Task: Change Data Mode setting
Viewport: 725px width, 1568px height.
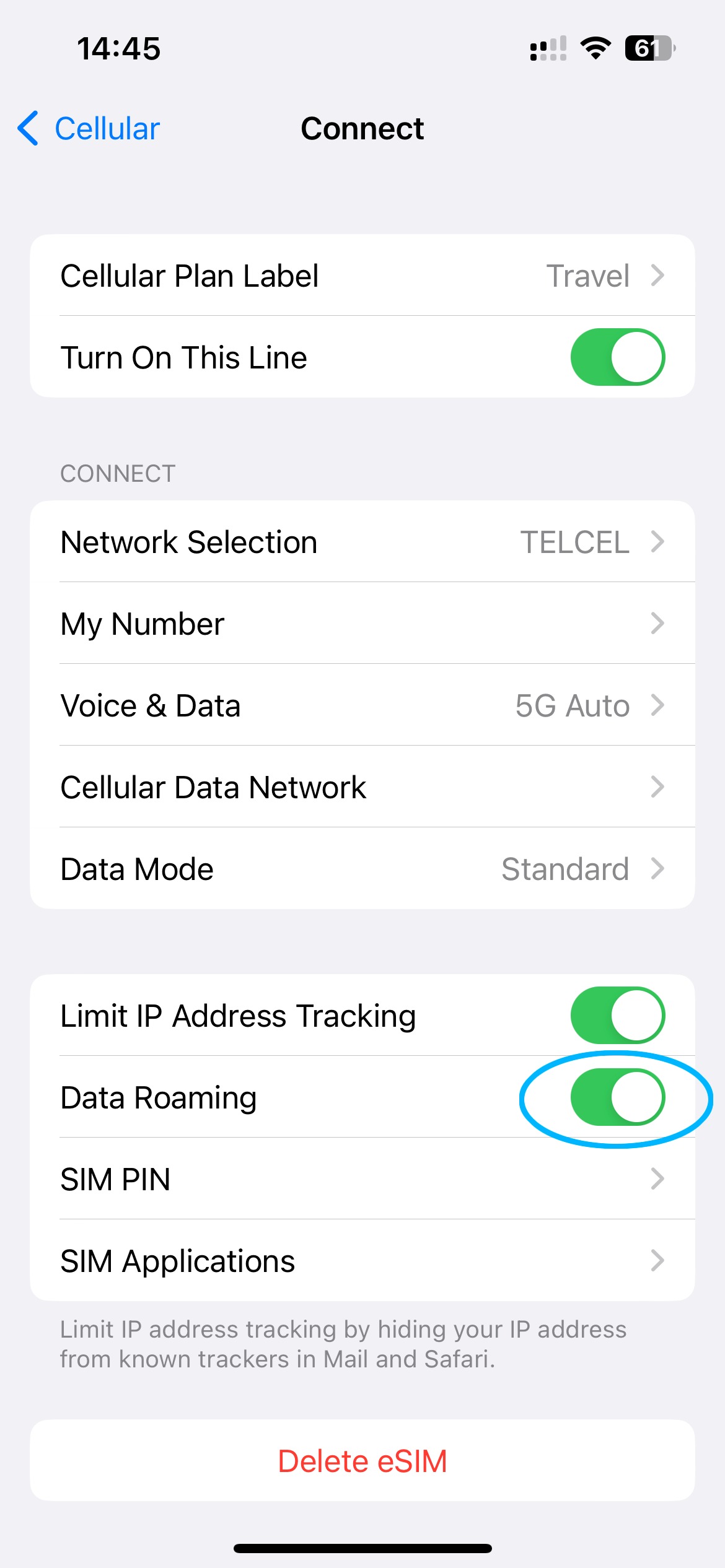Action: pyautogui.click(x=362, y=869)
